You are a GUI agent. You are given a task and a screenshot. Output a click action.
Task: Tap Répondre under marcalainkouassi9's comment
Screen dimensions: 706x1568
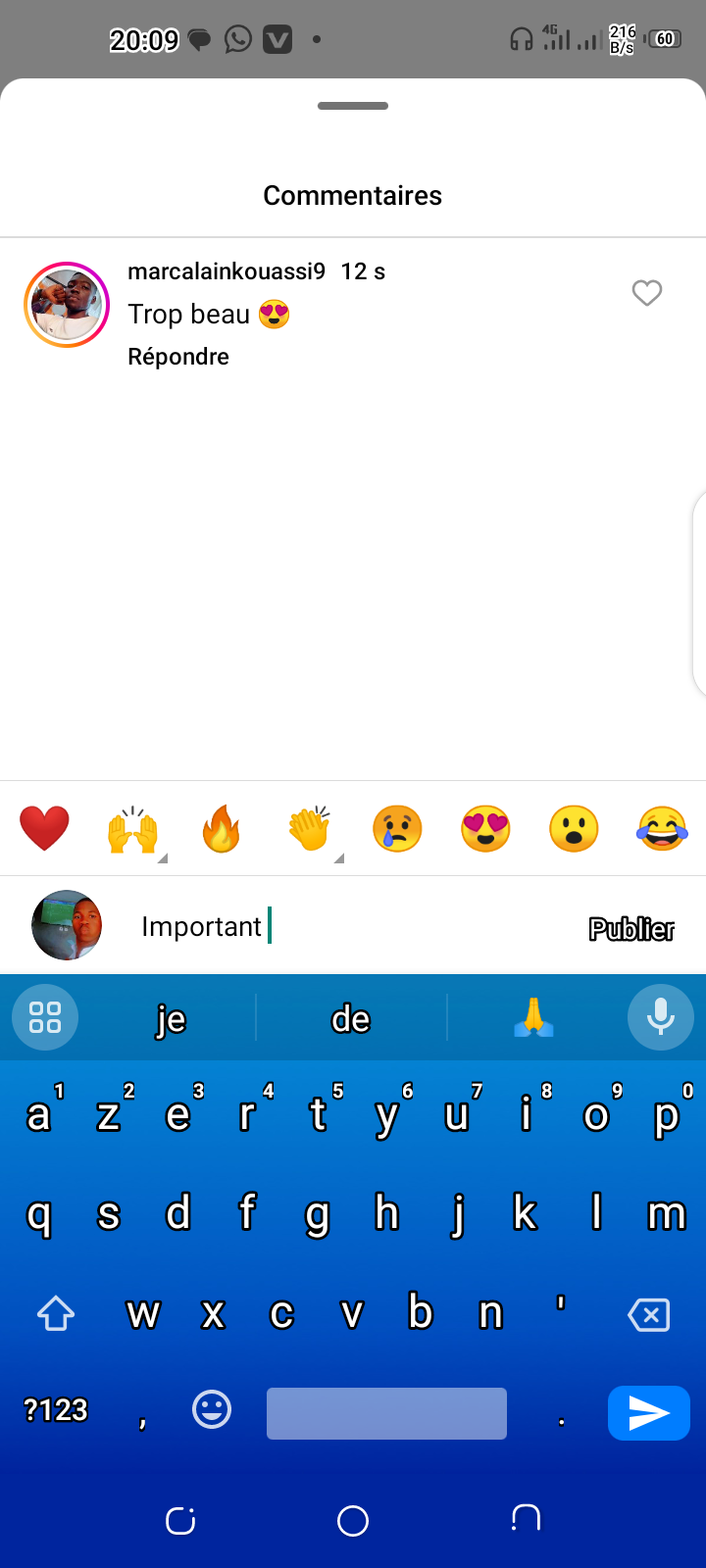pyautogui.click(x=178, y=357)
